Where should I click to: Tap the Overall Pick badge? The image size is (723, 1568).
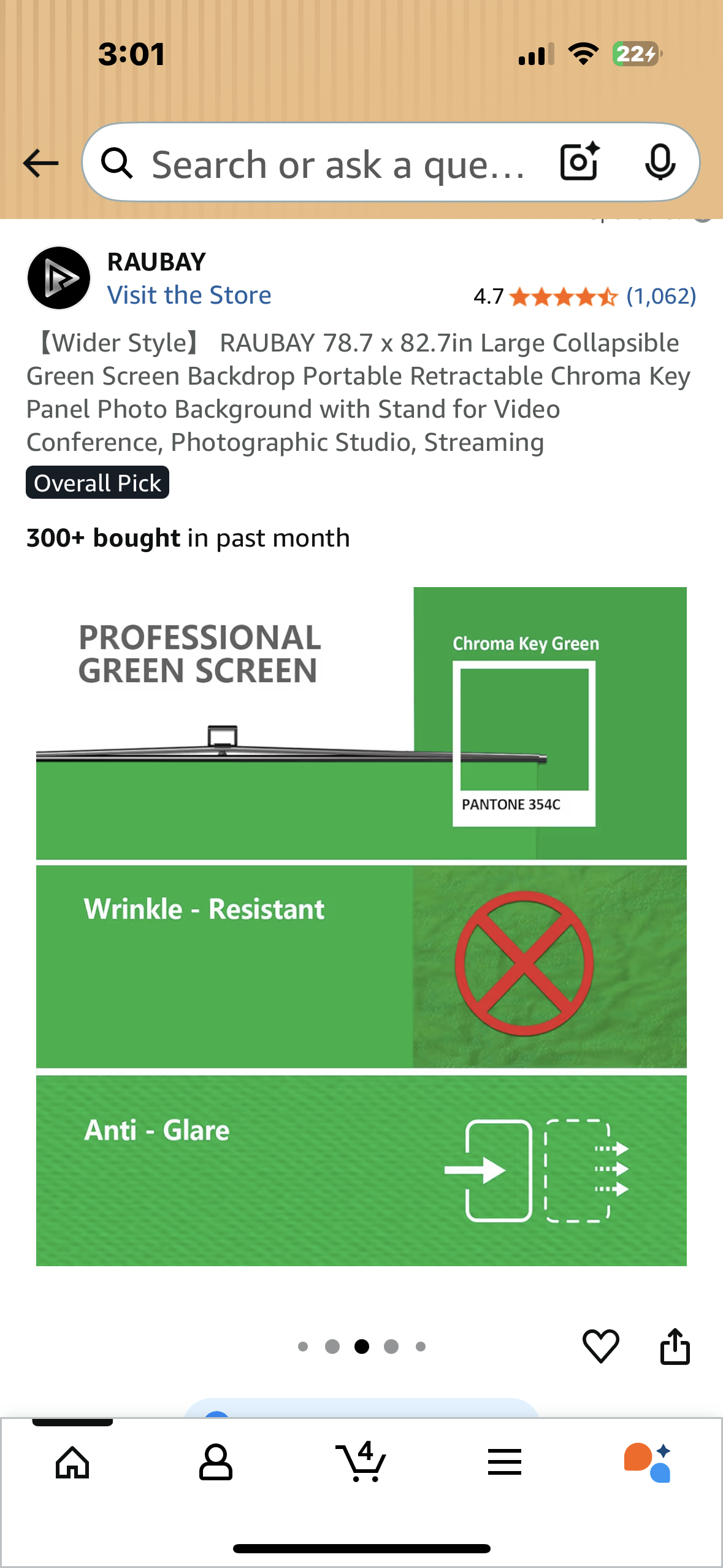(x=98, y=483)
